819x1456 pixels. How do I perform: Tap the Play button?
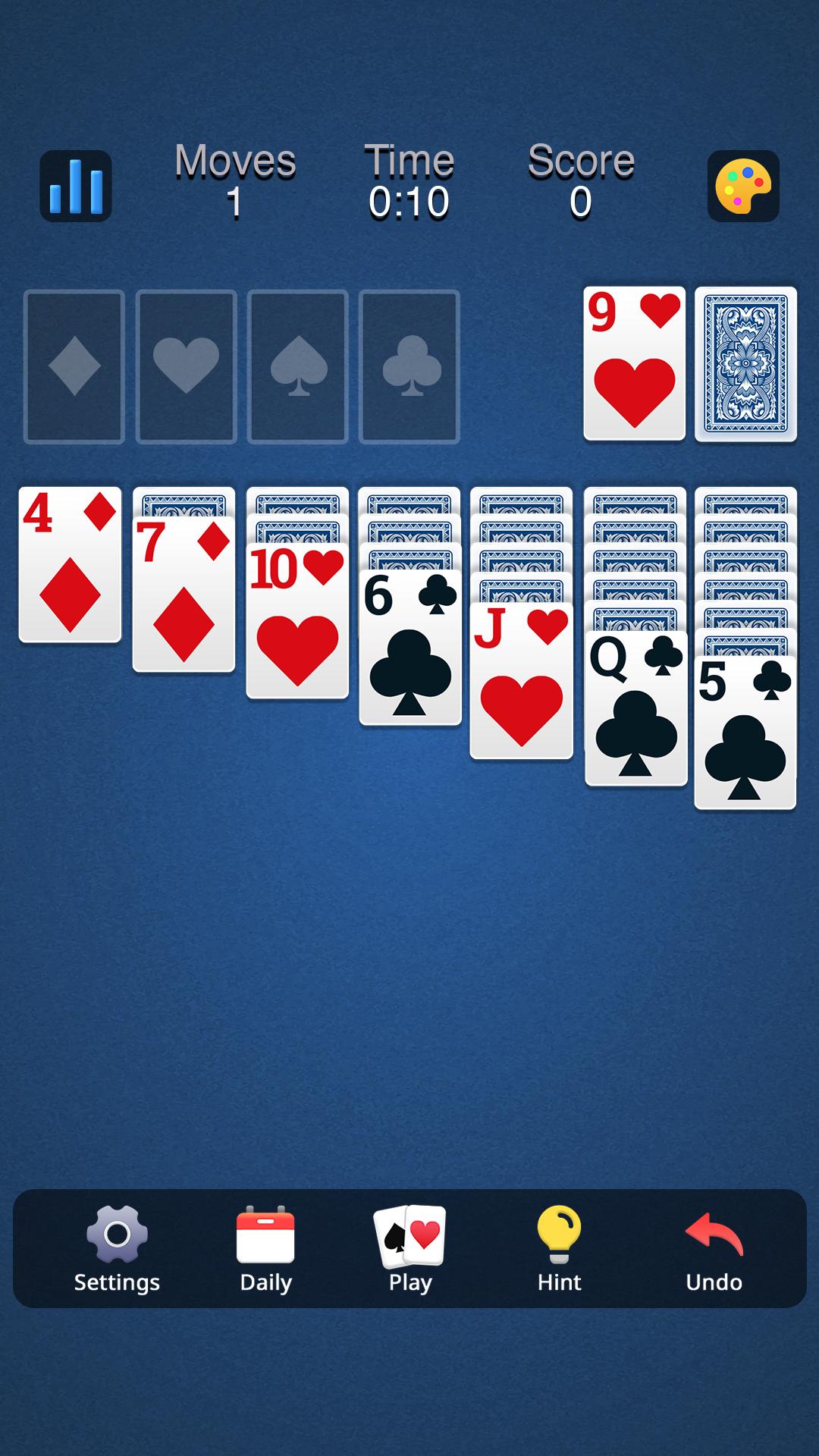click(x=409, y=1249)
